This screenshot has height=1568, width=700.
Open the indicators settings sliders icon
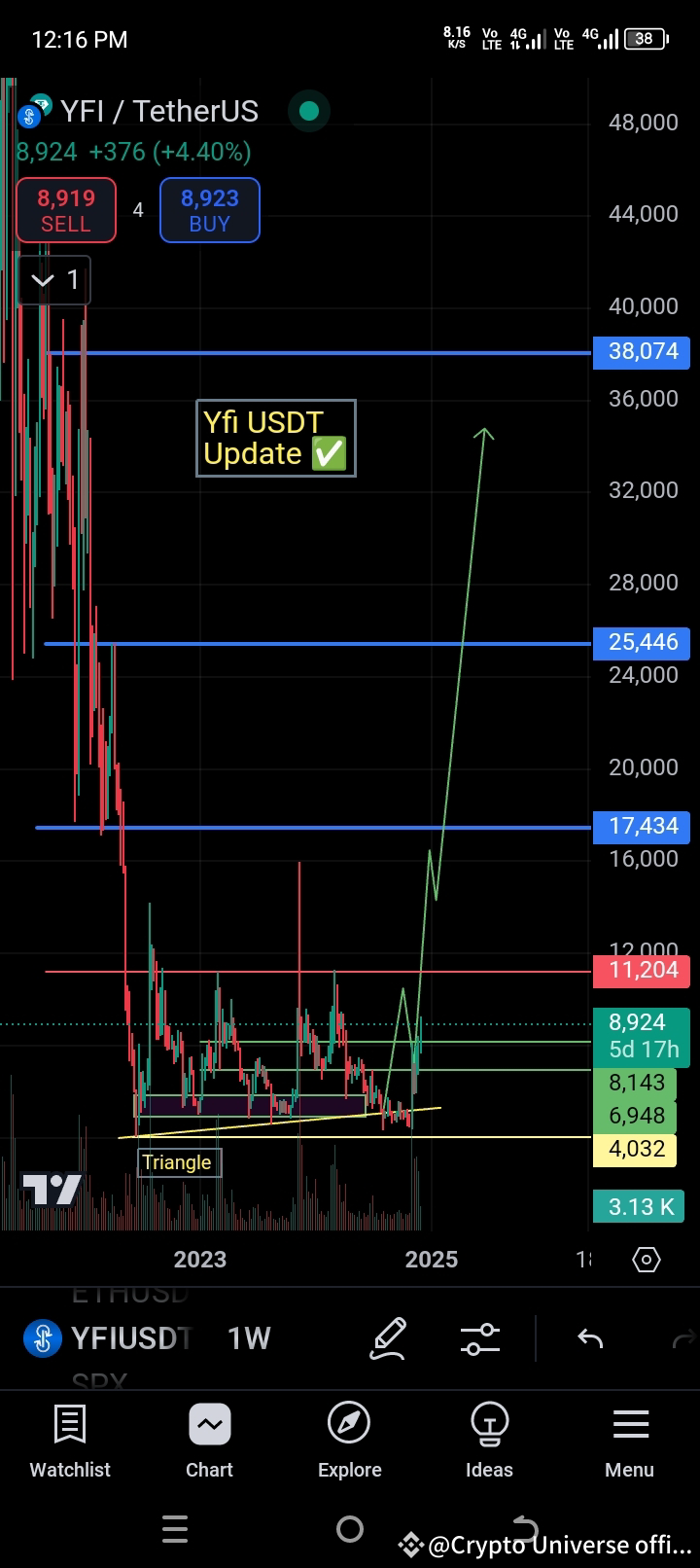pyautogui.click(x=478, y=1338)
